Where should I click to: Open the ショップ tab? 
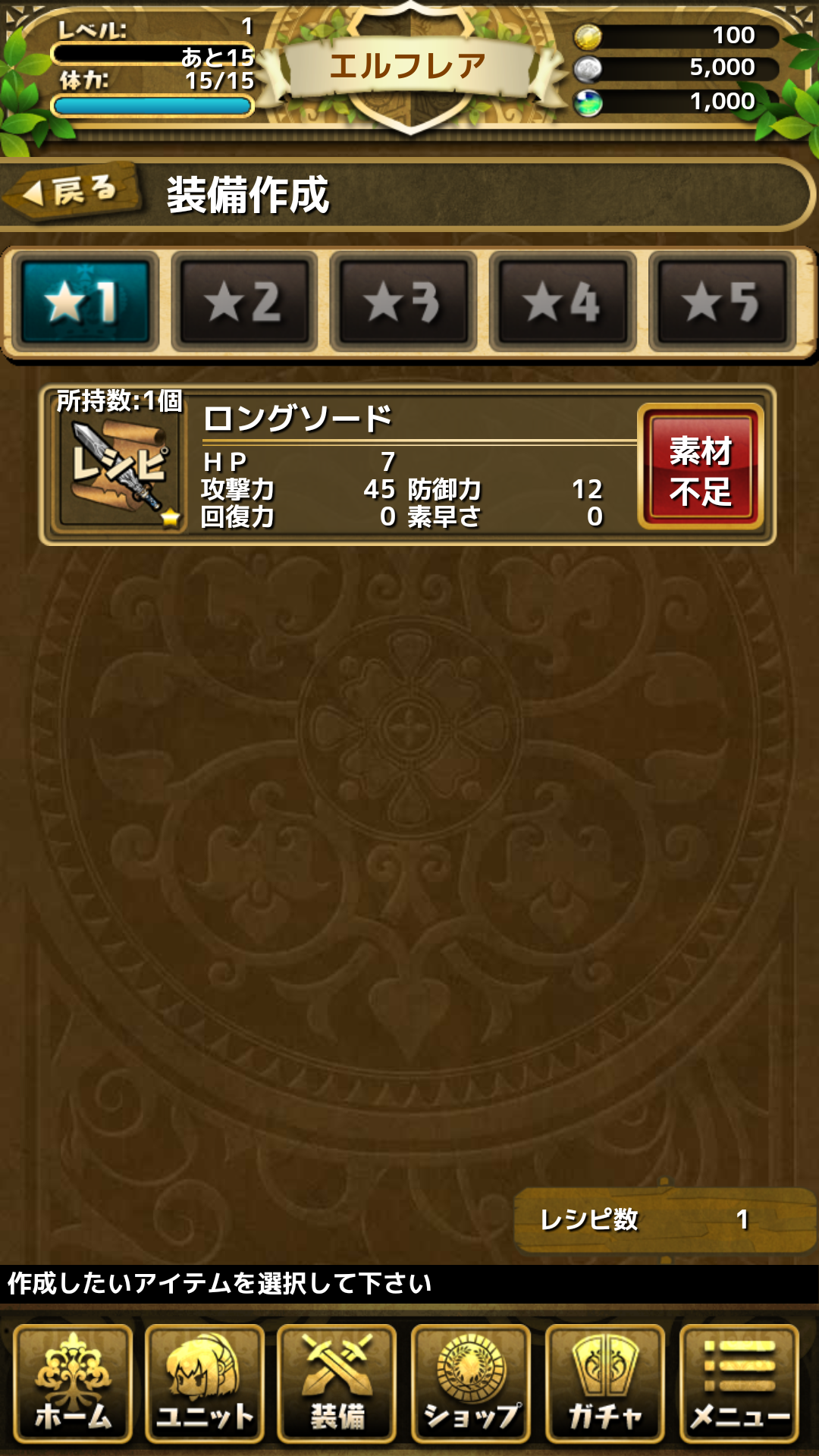tap(470, 1383)
